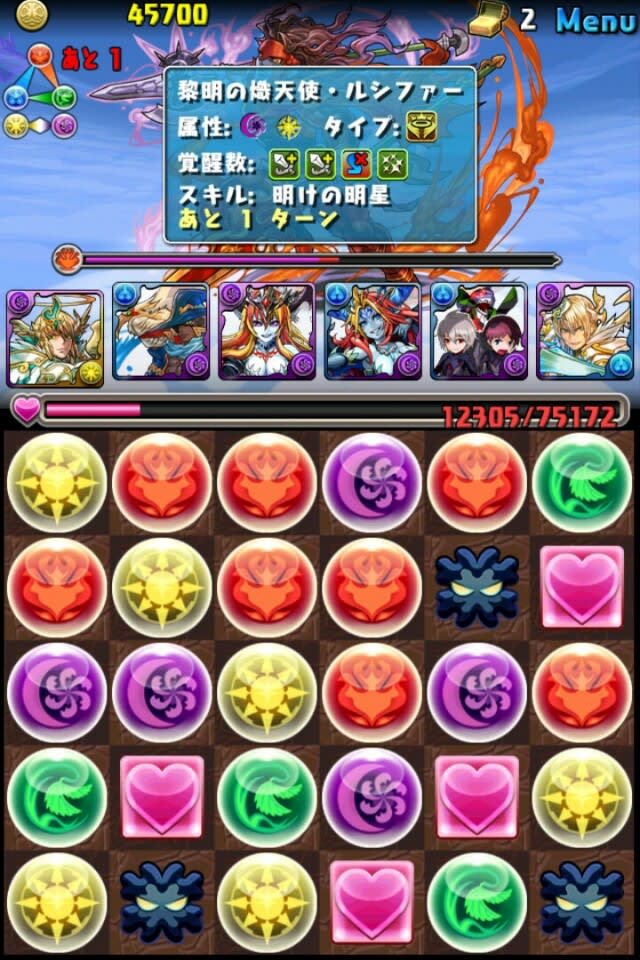Tap the second team monster with blue hair
640x960 pixels.
(160, 332)
